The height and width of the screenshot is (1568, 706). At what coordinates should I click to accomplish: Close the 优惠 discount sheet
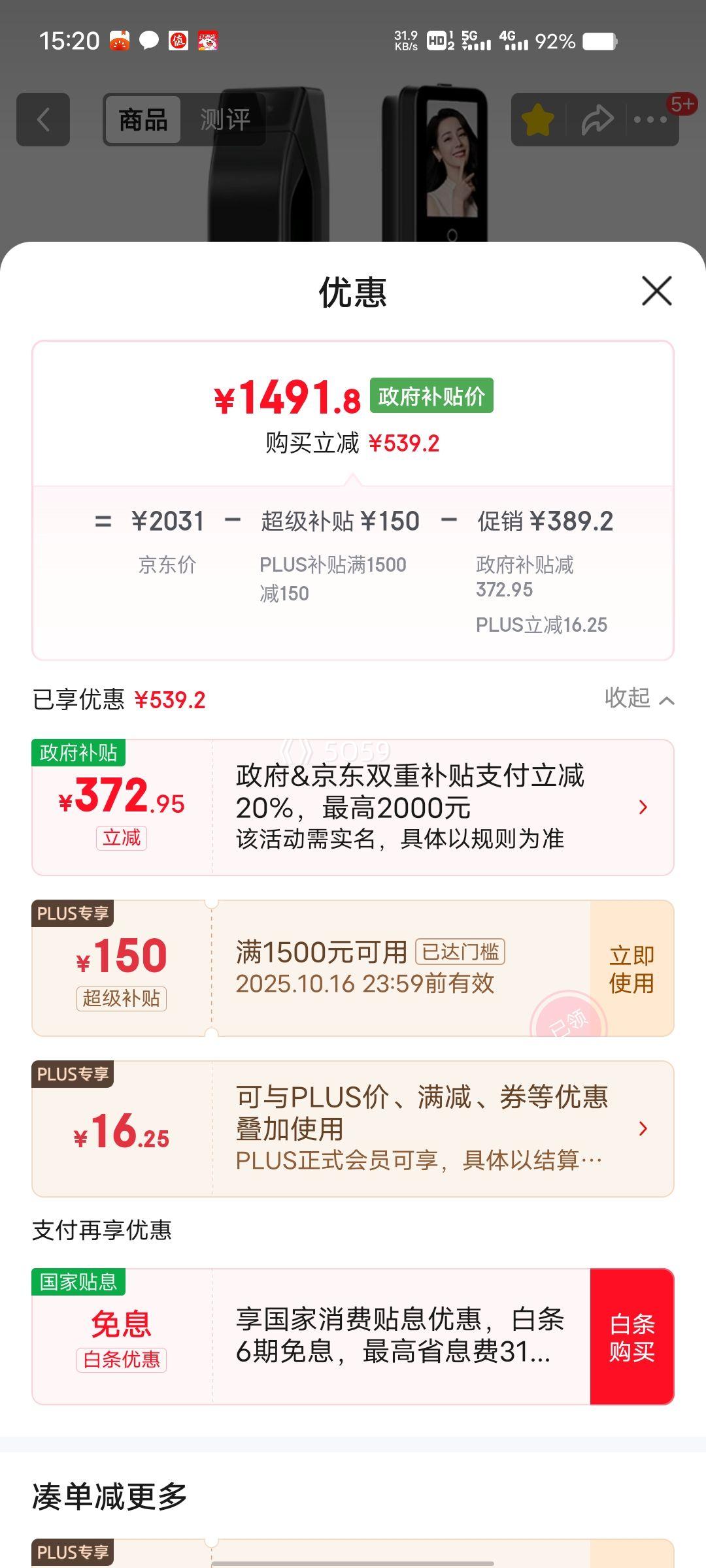pyautogui.click(x=656, y=291)
